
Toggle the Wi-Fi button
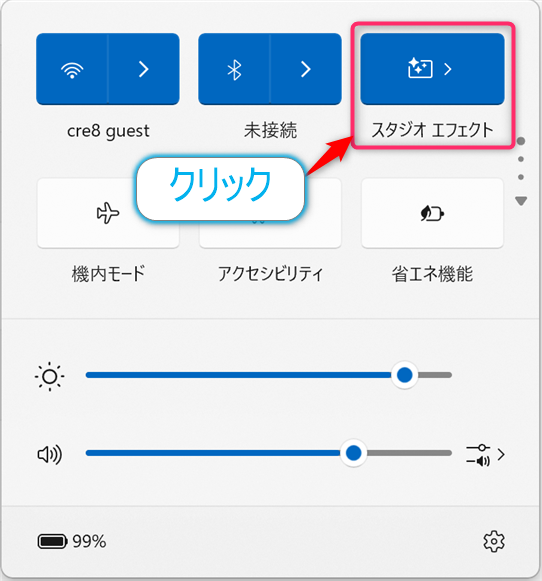click(x=72, y=69)
